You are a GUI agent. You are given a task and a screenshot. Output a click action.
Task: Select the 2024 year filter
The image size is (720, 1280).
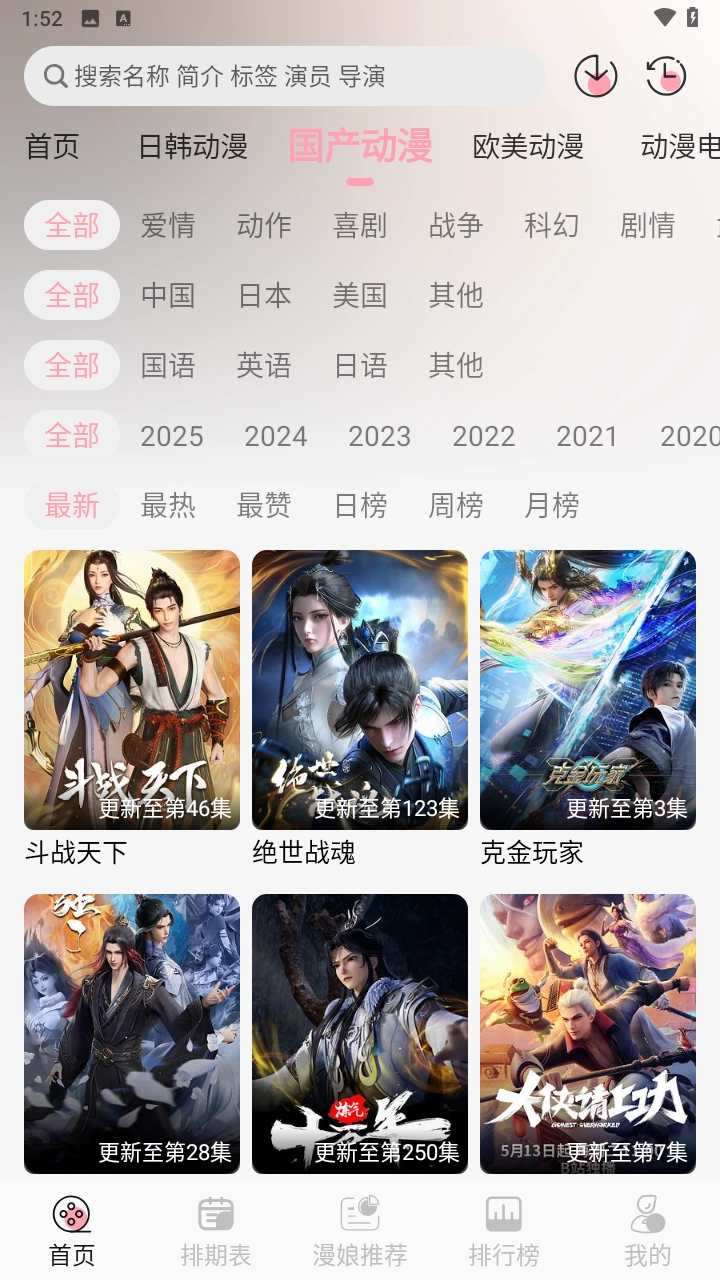click(276, 436)
